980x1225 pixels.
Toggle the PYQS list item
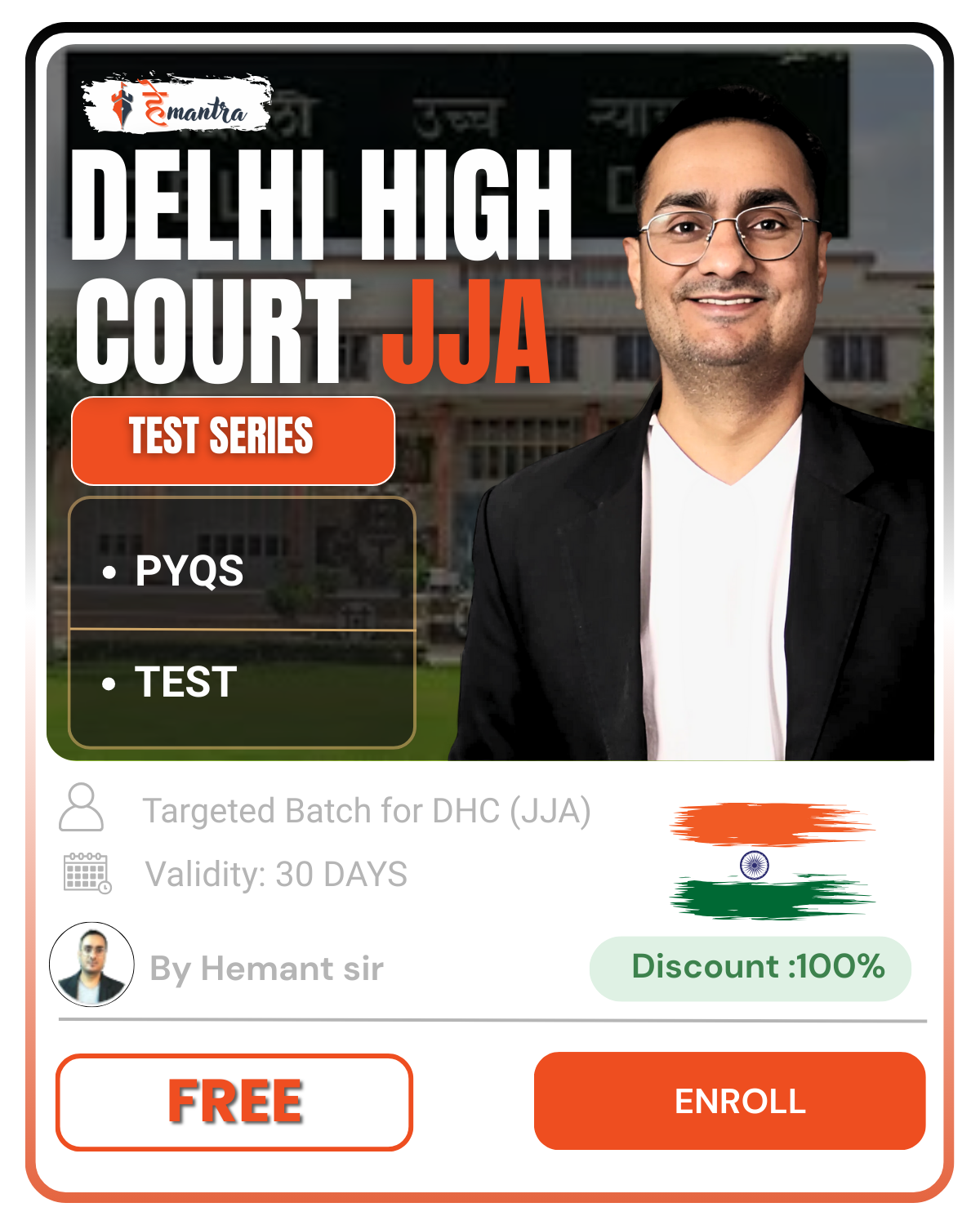(x=188, y=572)
